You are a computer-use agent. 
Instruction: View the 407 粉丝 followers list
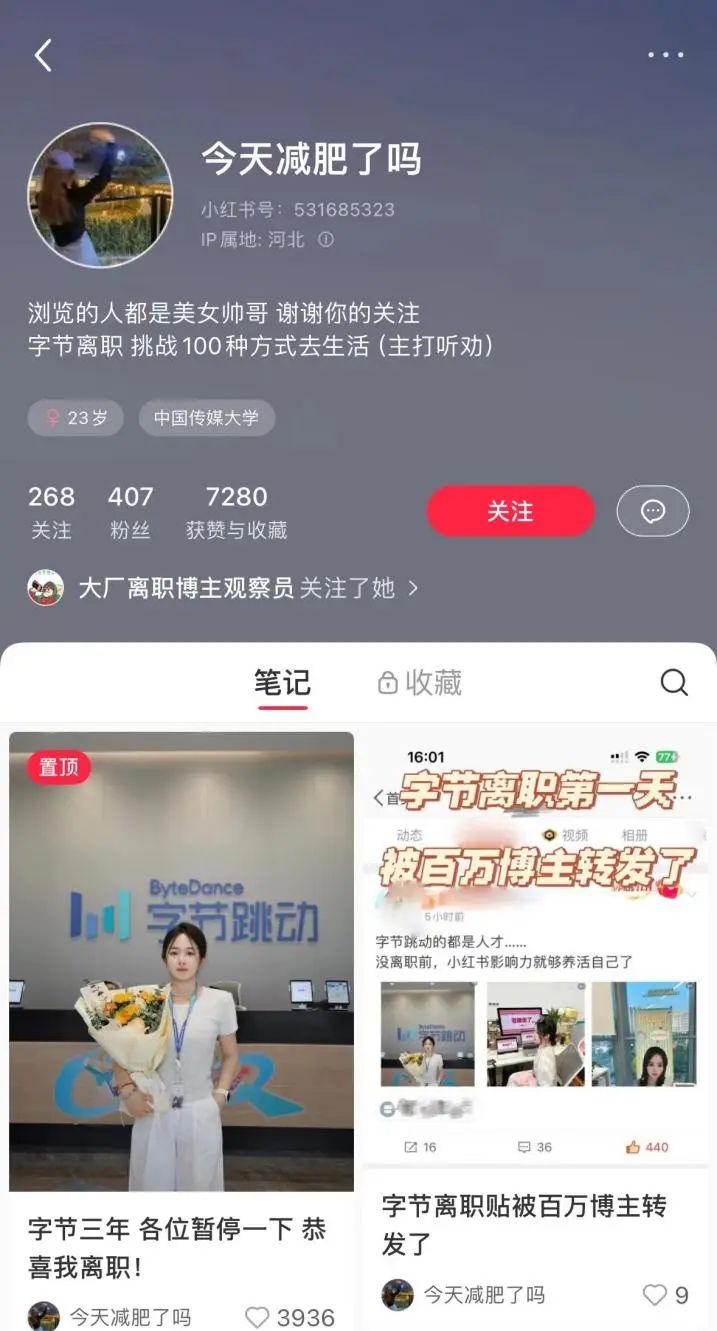tap(130, 512)
